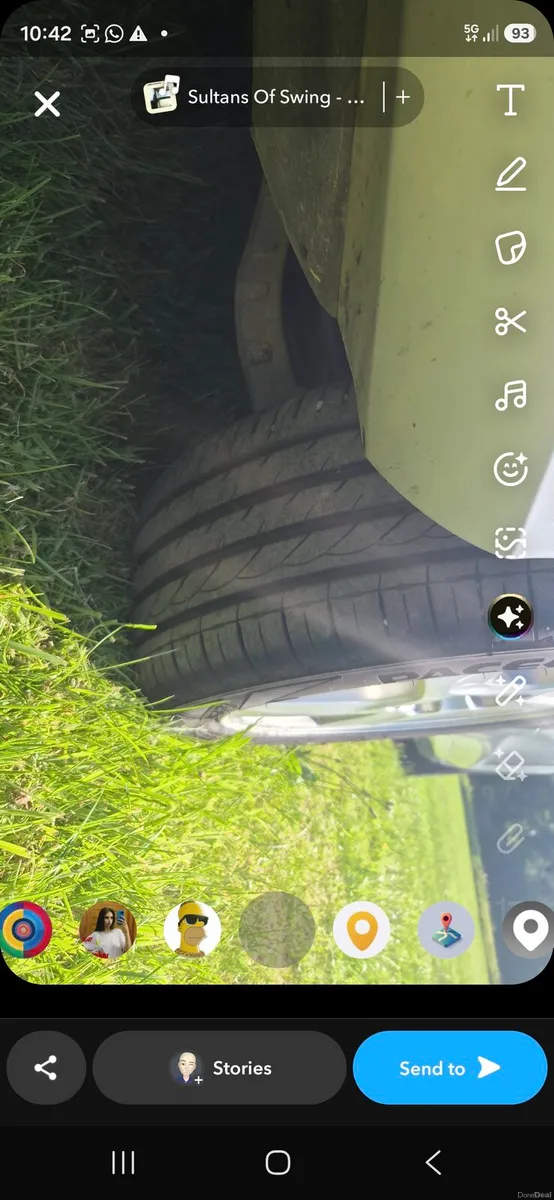The image size is (554, 1200).
Task: Open the smiley face lens tool
Action: (511, 468)
